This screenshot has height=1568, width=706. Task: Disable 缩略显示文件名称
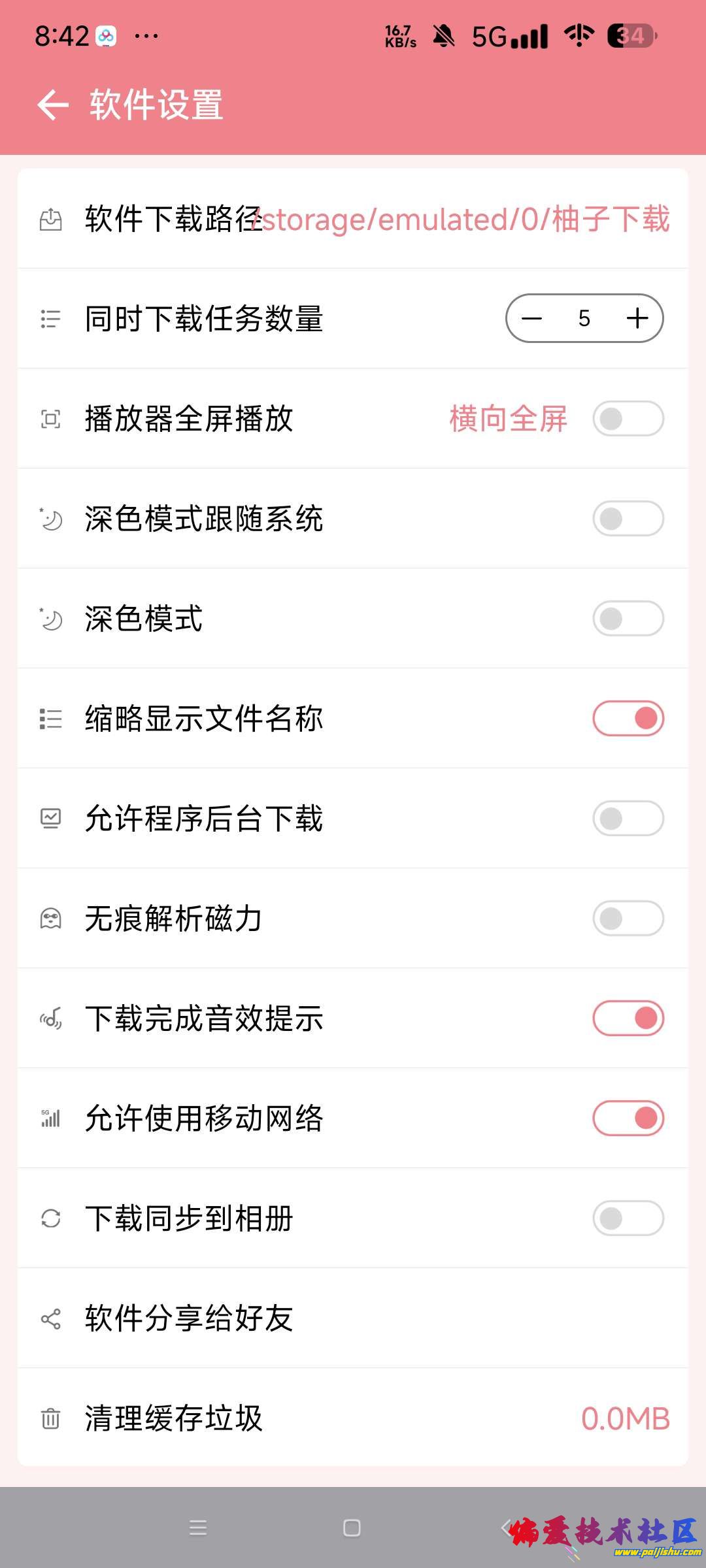click(628, 719)
